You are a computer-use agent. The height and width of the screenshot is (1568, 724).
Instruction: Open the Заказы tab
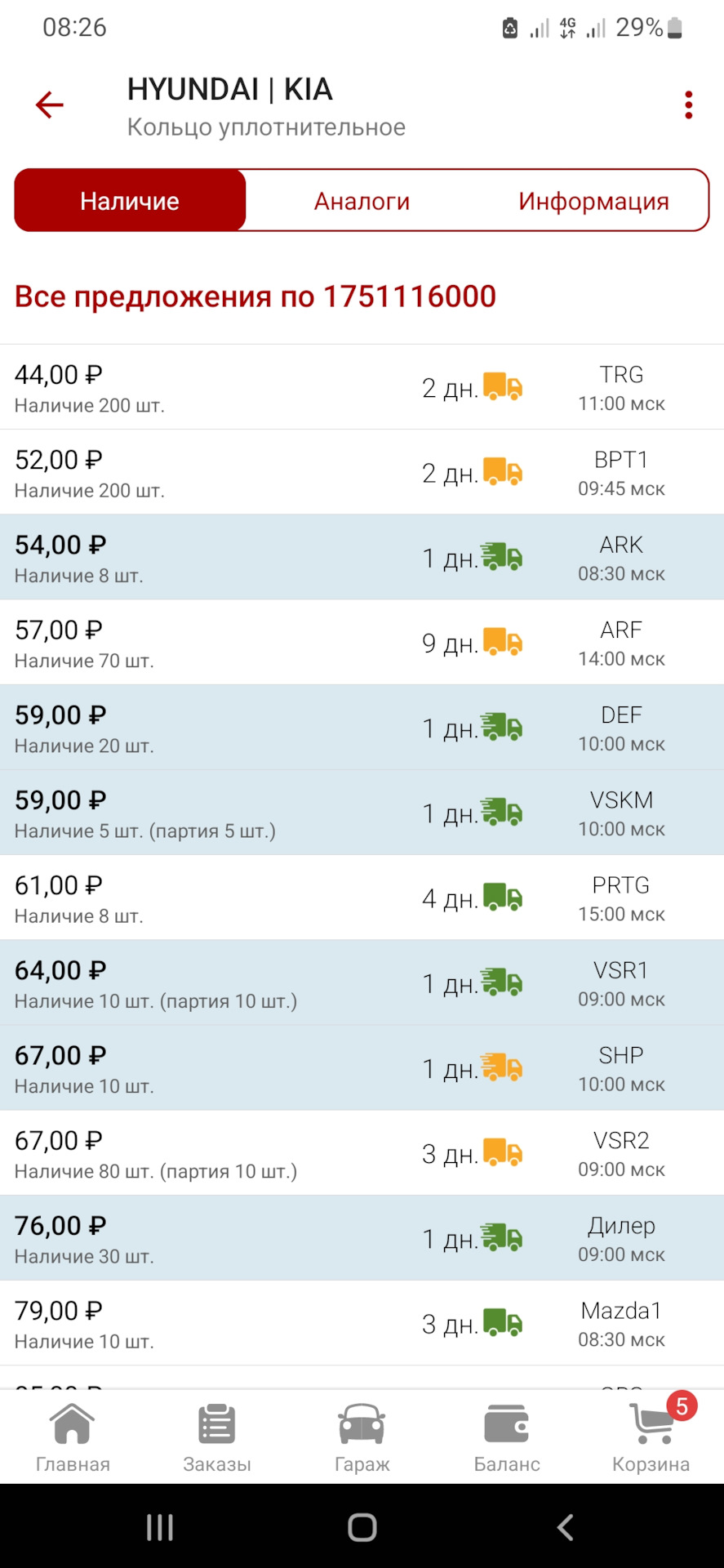click(x=217, y=1437)
